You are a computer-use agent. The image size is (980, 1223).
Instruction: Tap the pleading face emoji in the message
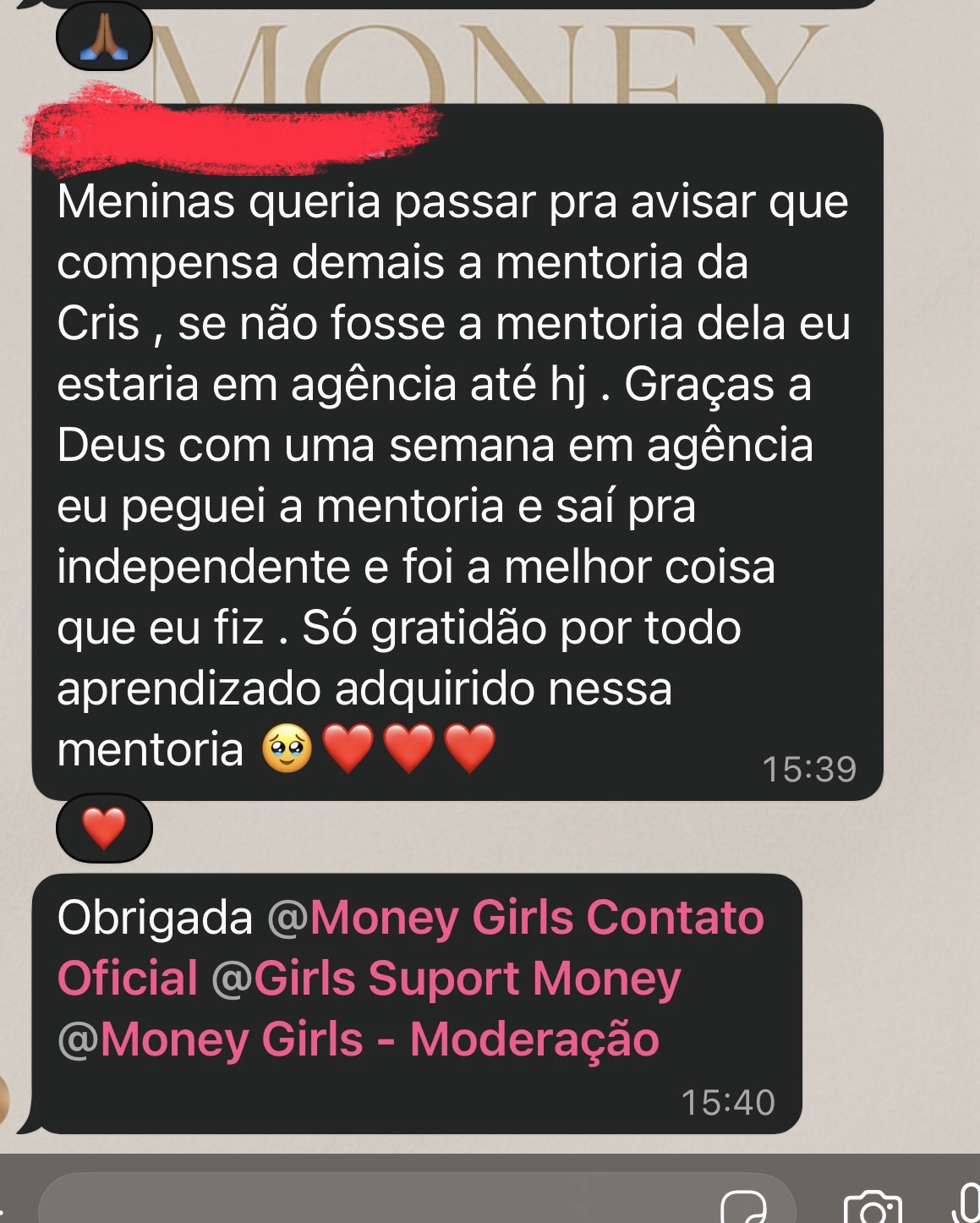pos(287,748)
